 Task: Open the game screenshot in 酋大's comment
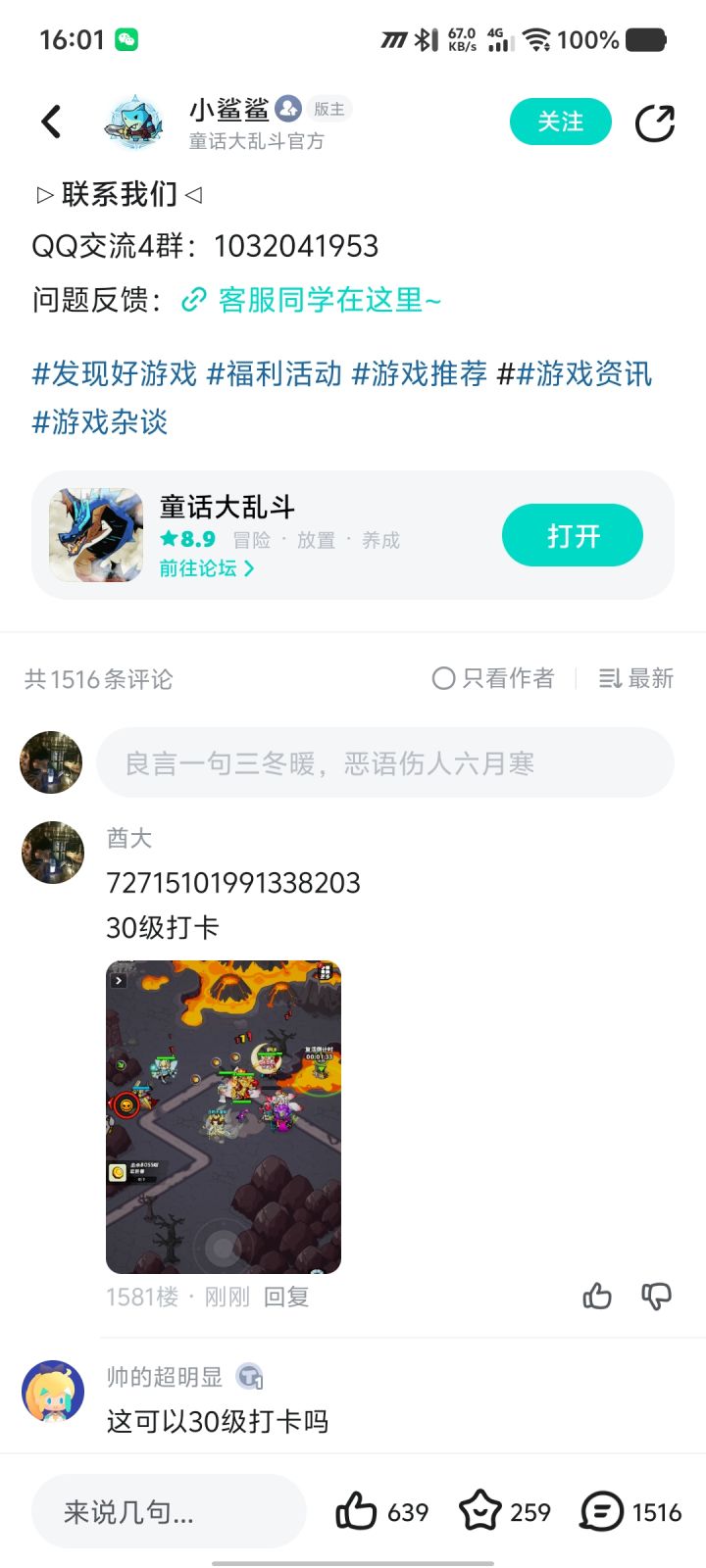[224, 1115]
